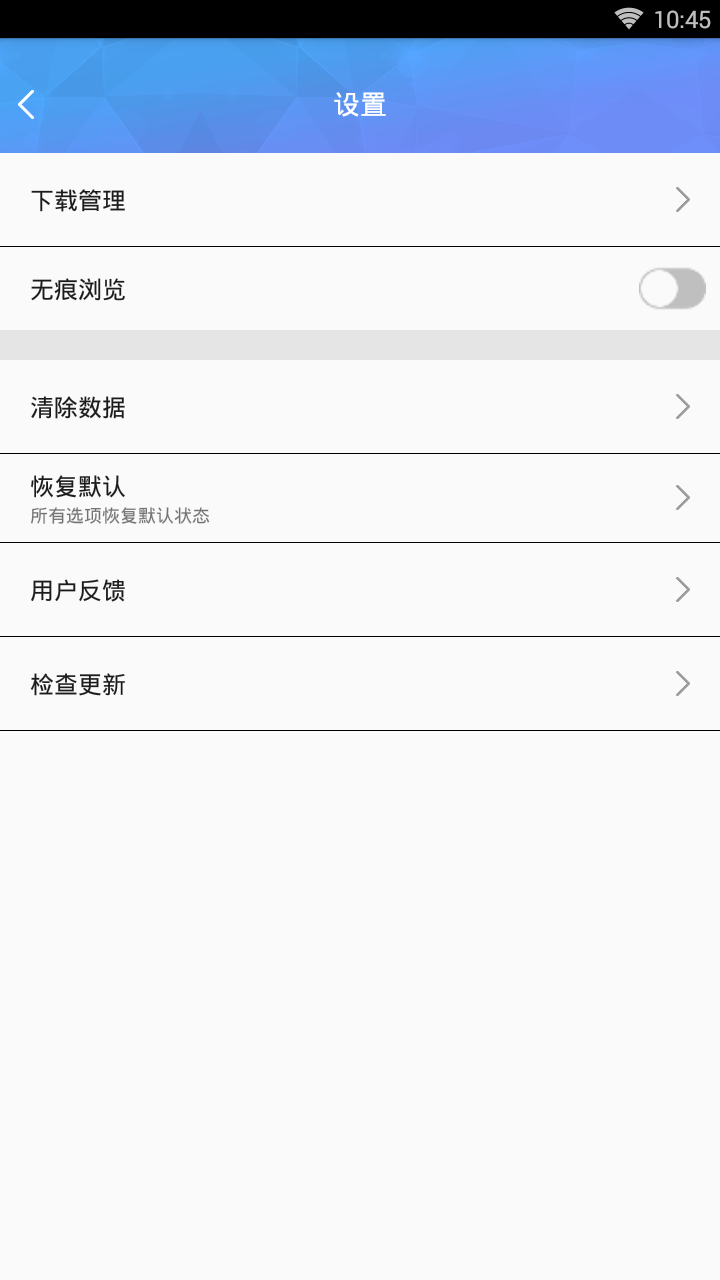Expand the chevron next to 下载管理

683,200
